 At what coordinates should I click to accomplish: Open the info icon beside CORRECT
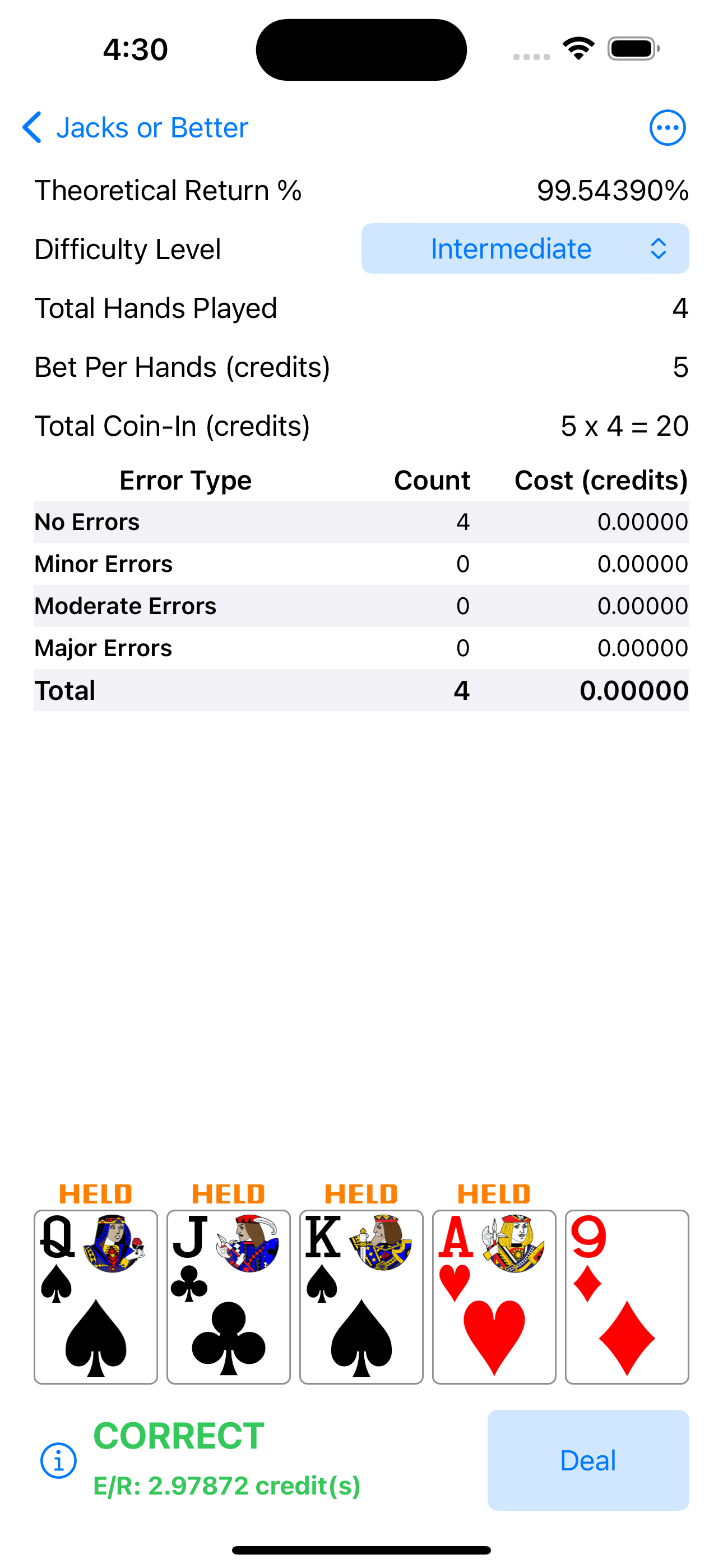pyautogui.click(x=58, y=1460)
